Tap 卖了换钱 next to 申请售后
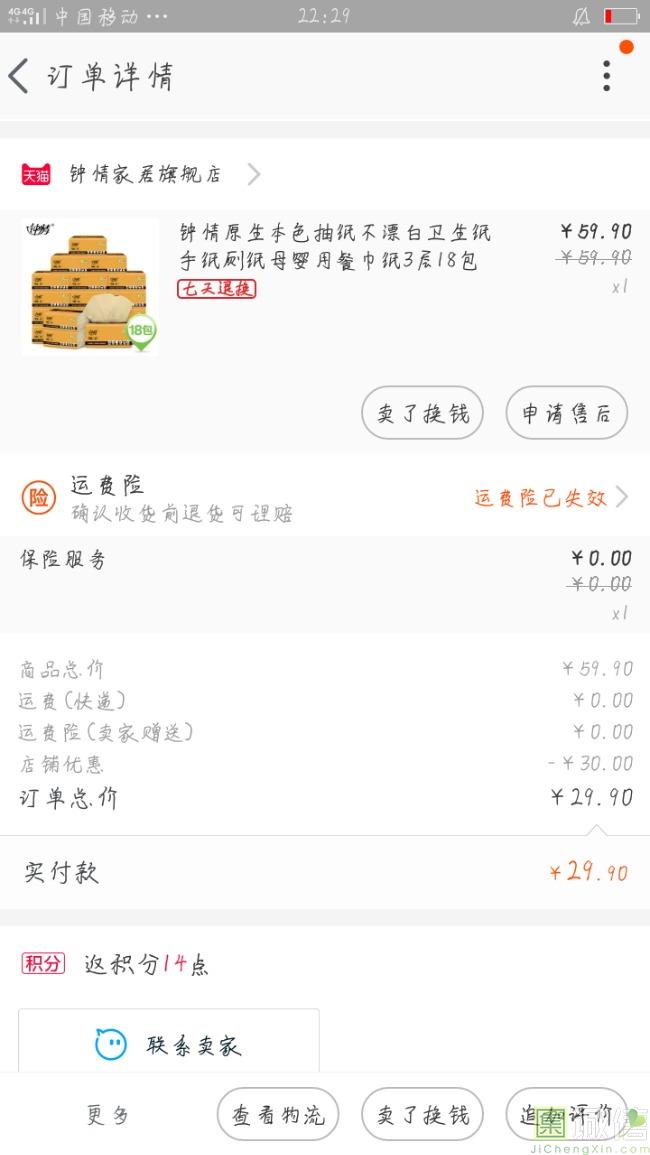The image size is (650, 1155). [x=422, y=413]
